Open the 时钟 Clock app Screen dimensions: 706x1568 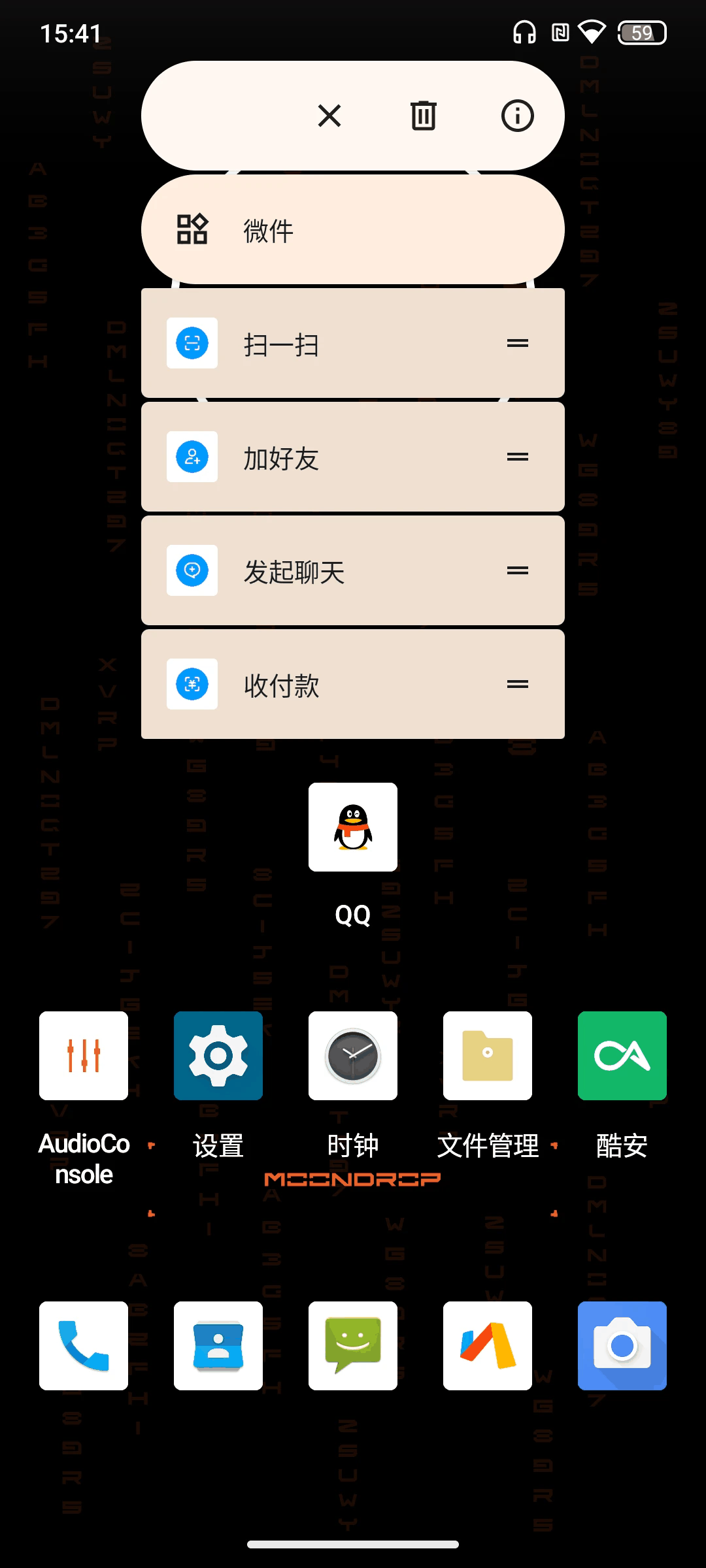coord(352,1056)
